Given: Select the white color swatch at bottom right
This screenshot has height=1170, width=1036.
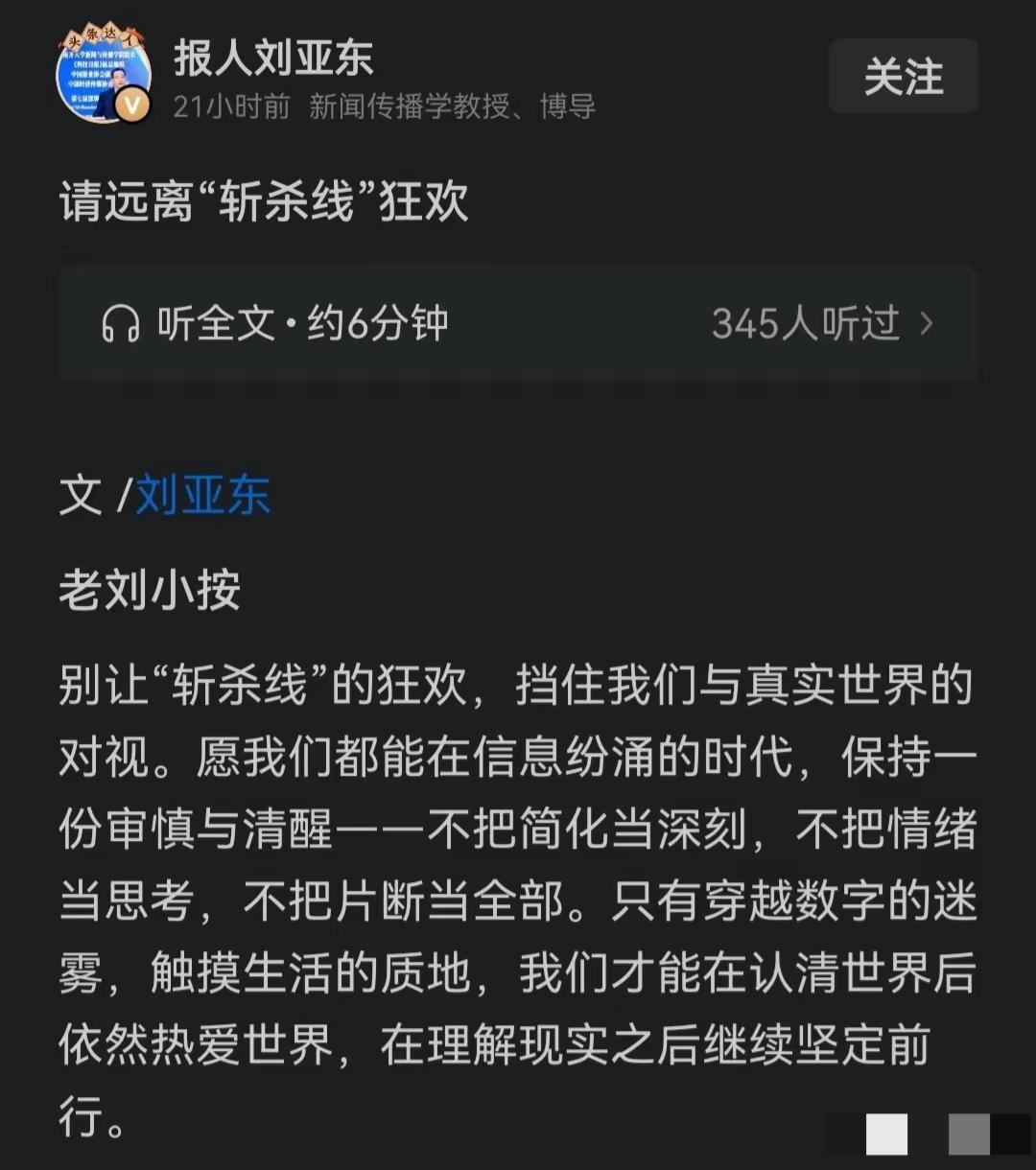Looking at the screenshot, I should (x=888, y=1136).
